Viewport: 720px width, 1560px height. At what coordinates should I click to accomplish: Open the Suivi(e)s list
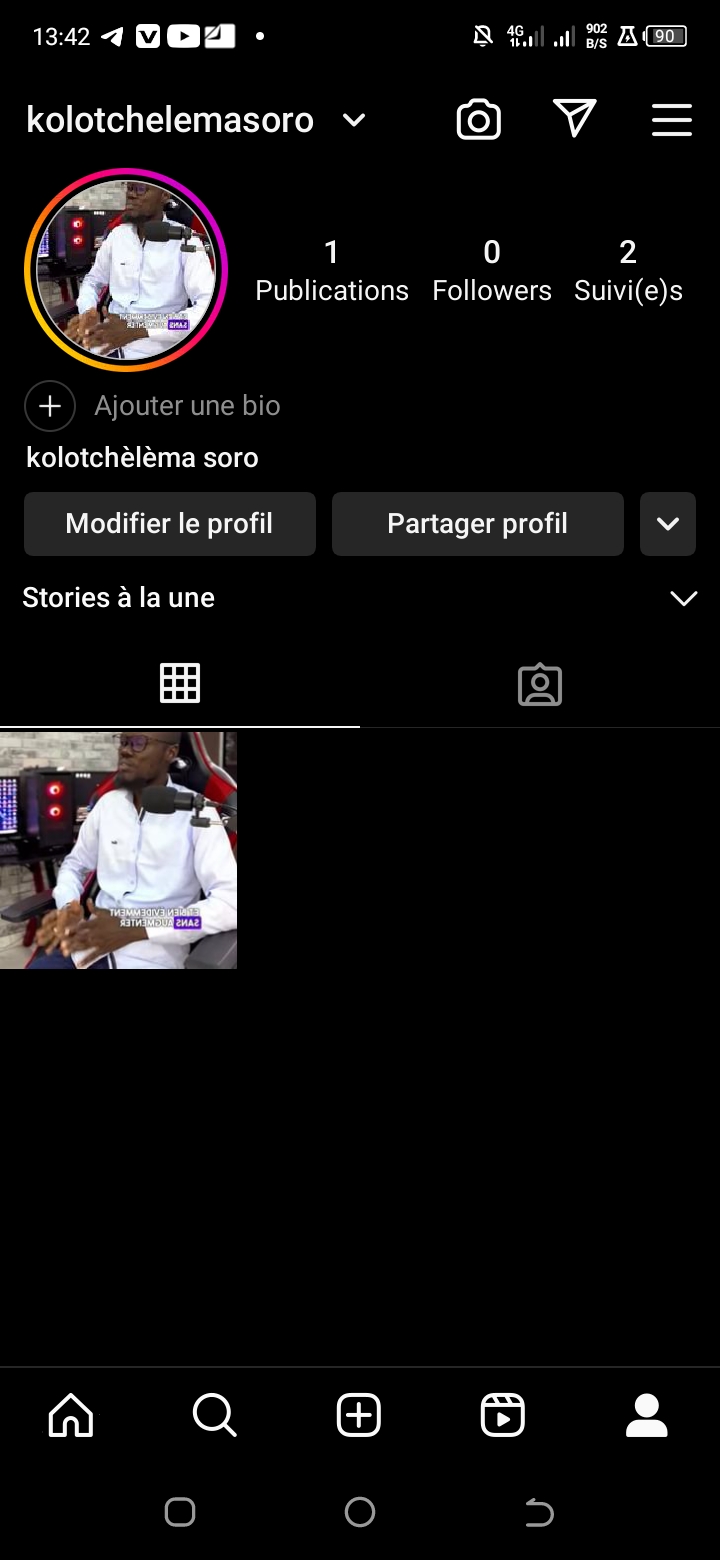click(x=628, y=271)
